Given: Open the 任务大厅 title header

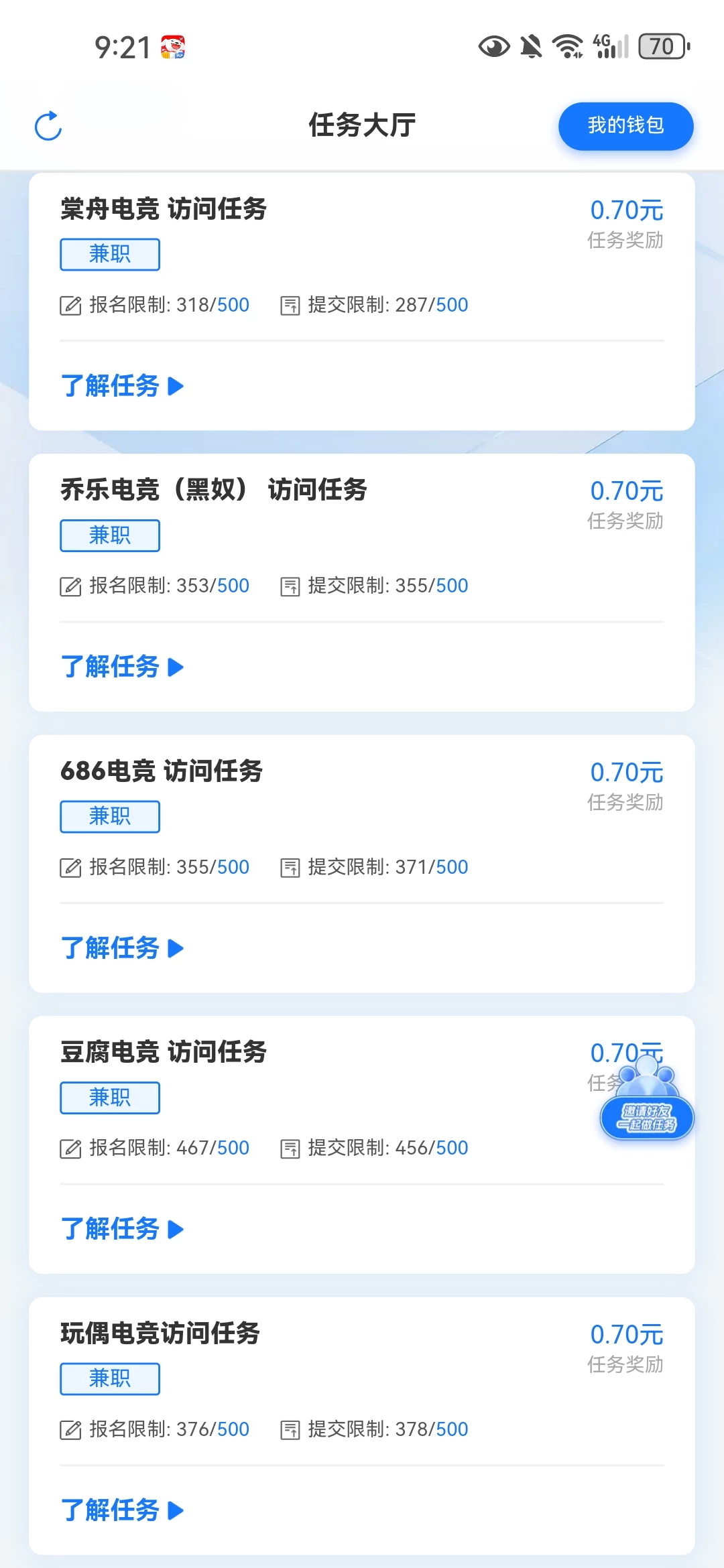Looking at the screenshot, I should click(x=362, y=126).
